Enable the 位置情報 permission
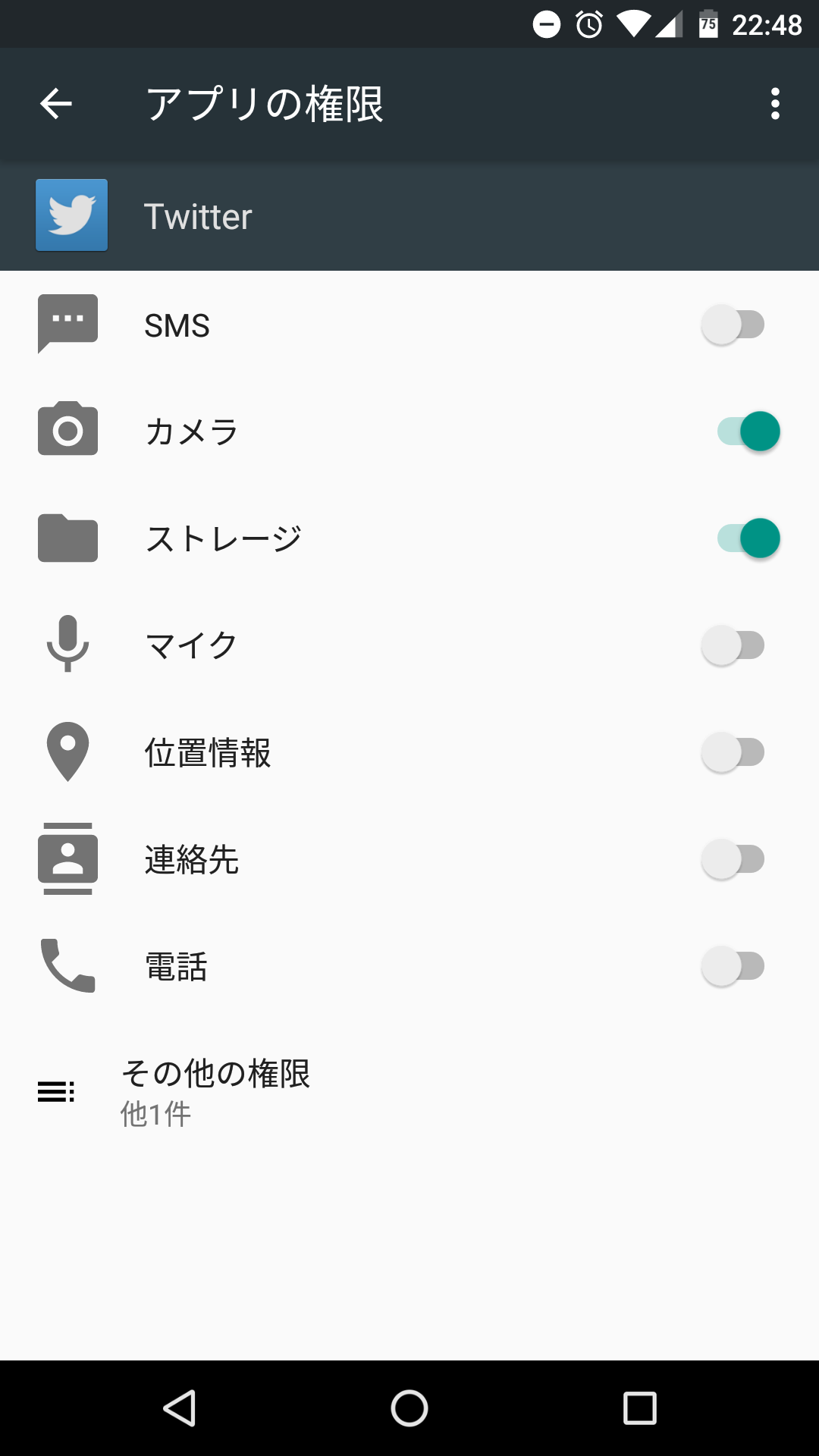 pyautogui.click(x=733, y=753)
